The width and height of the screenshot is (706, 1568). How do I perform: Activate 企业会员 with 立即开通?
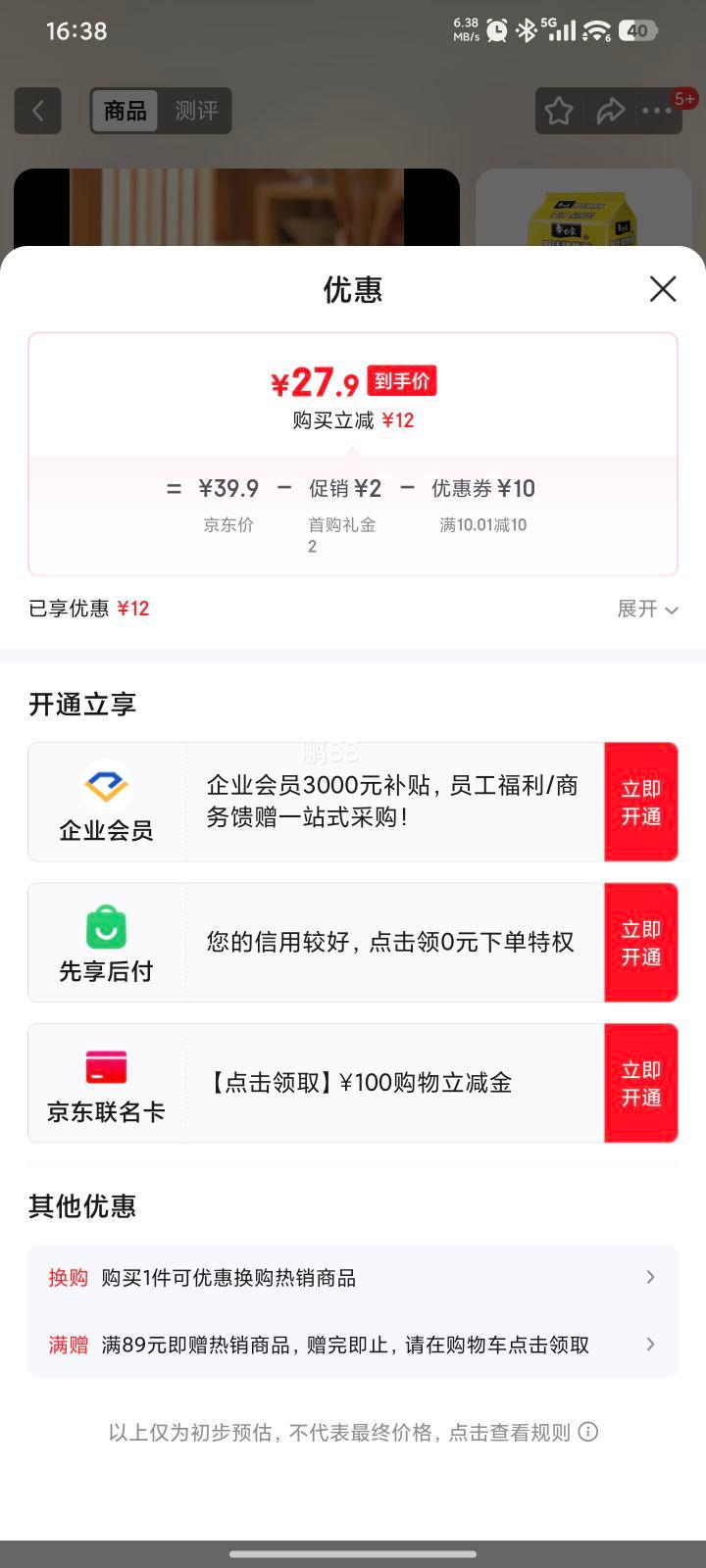(640, 803)
